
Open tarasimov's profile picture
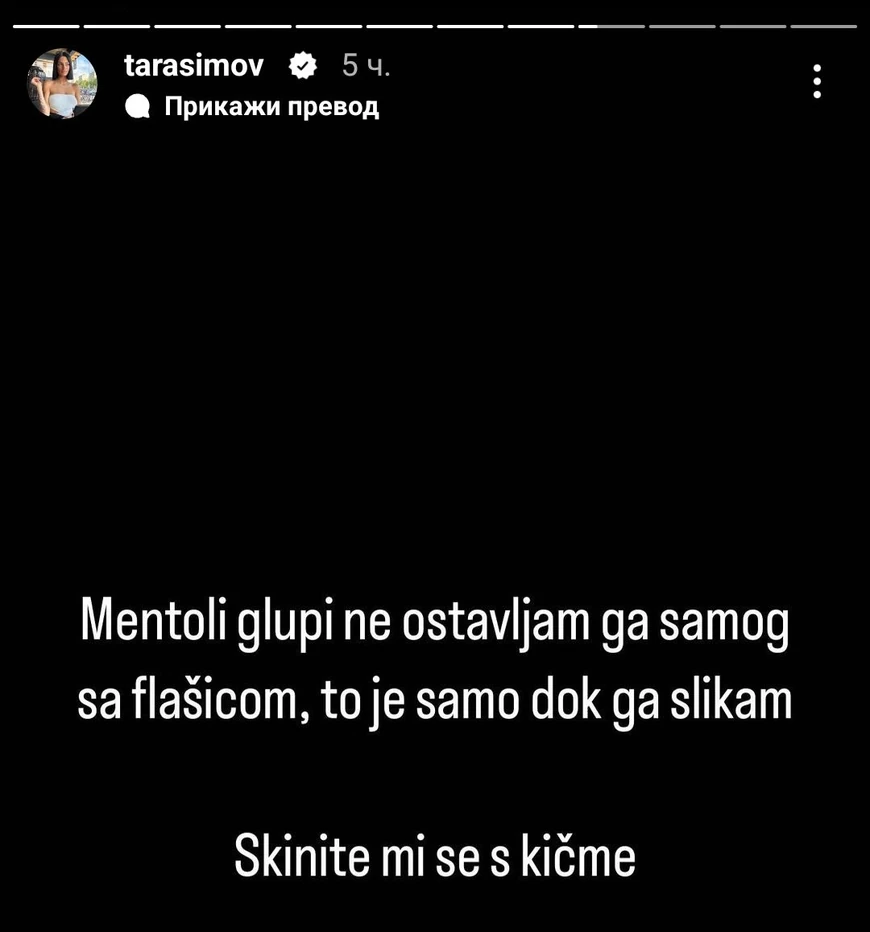62,84
